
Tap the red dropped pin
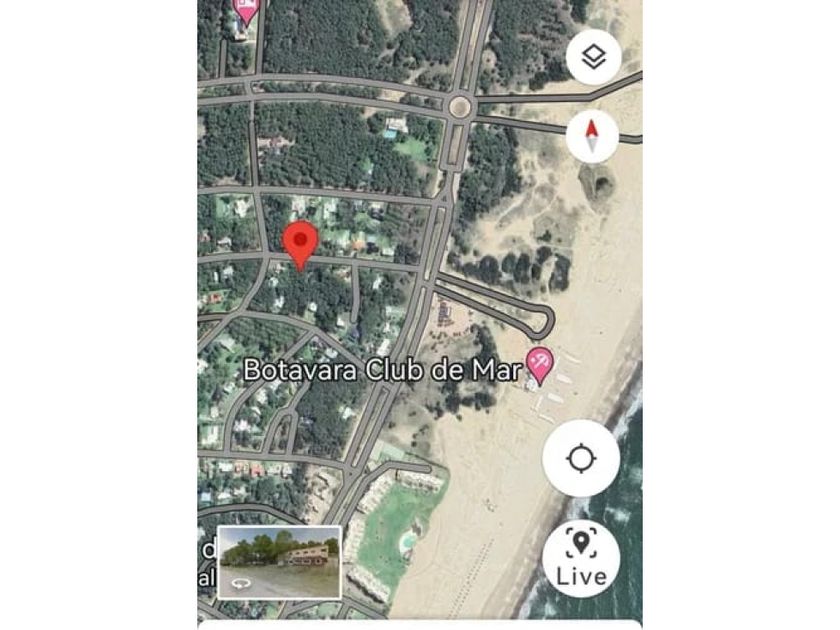300,244
